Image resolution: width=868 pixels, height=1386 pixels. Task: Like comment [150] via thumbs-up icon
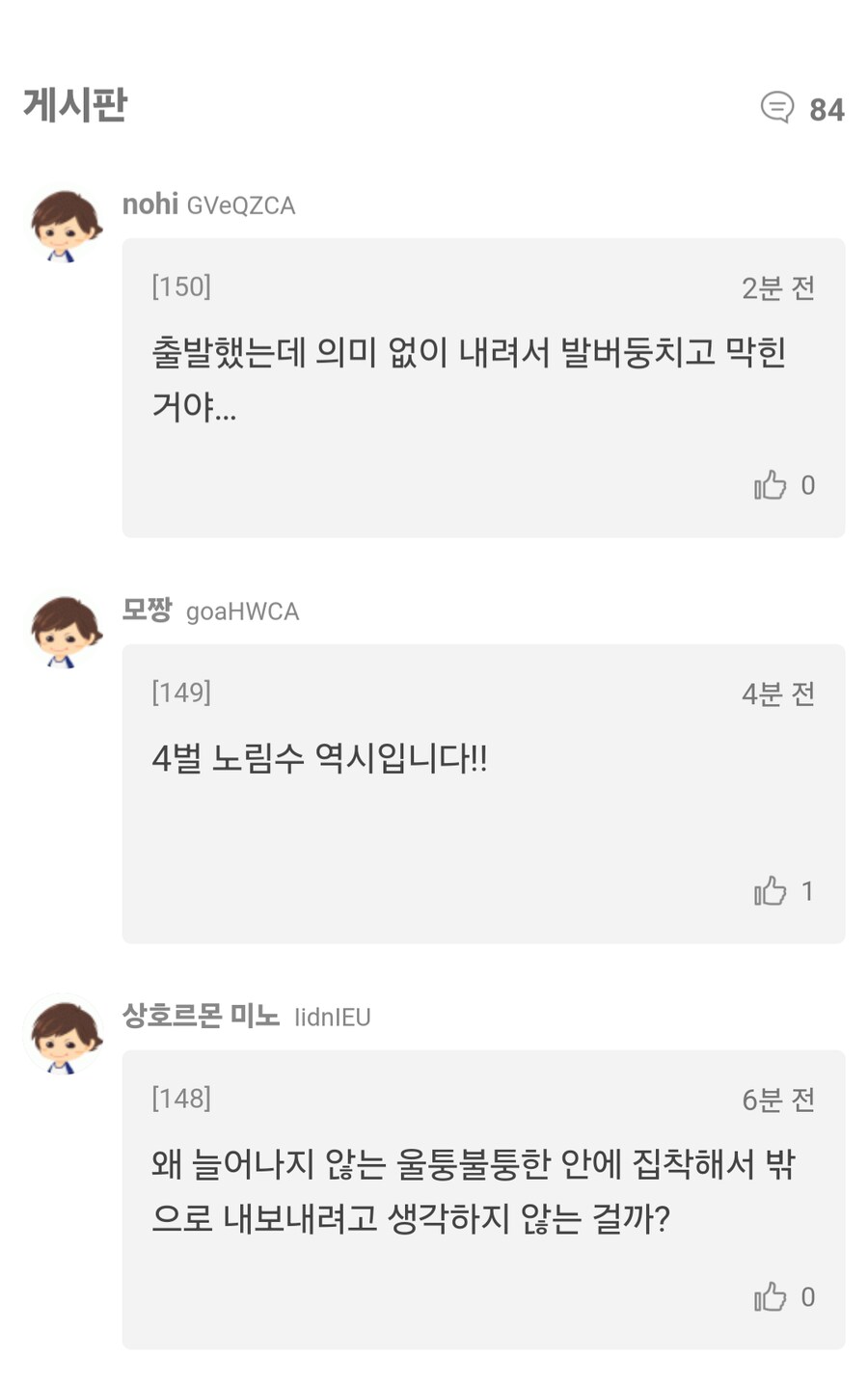tap(769, 485)
